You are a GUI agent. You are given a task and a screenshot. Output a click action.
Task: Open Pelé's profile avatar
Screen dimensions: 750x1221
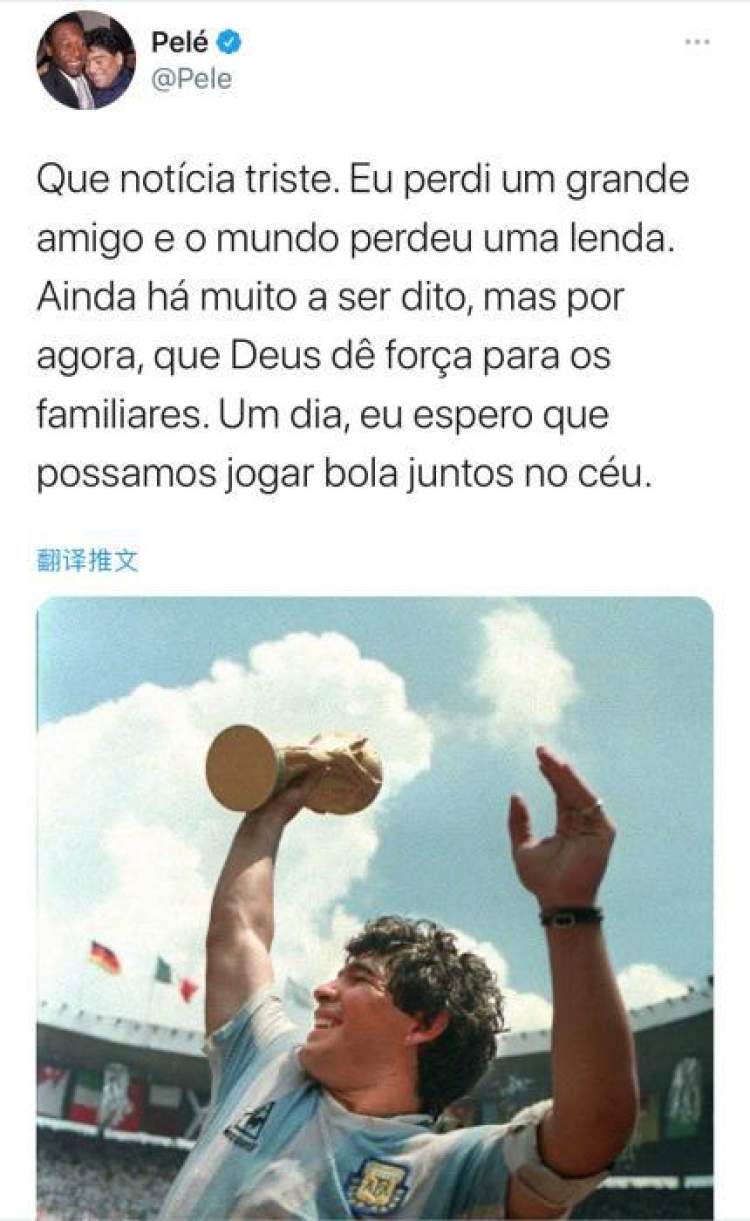pos(86,61)
